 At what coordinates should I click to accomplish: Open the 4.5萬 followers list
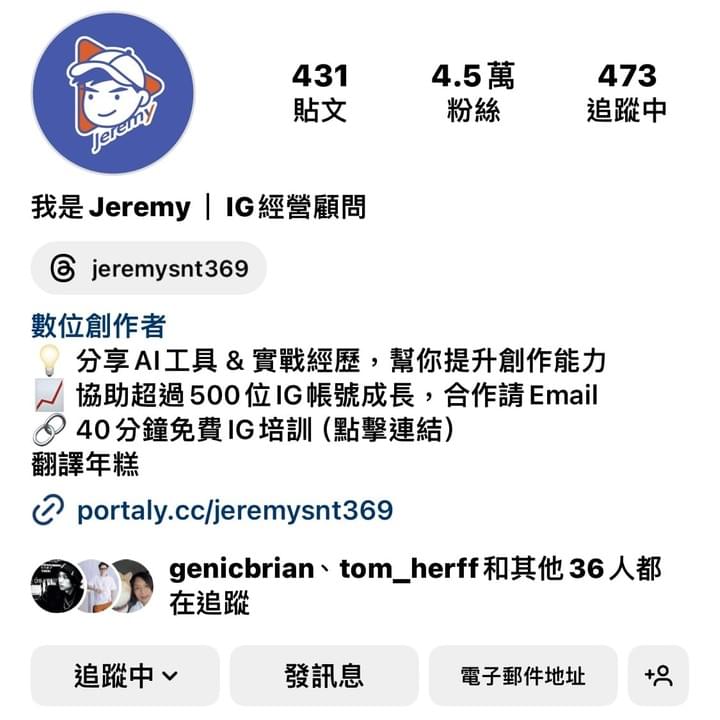[x=474, y=92]
